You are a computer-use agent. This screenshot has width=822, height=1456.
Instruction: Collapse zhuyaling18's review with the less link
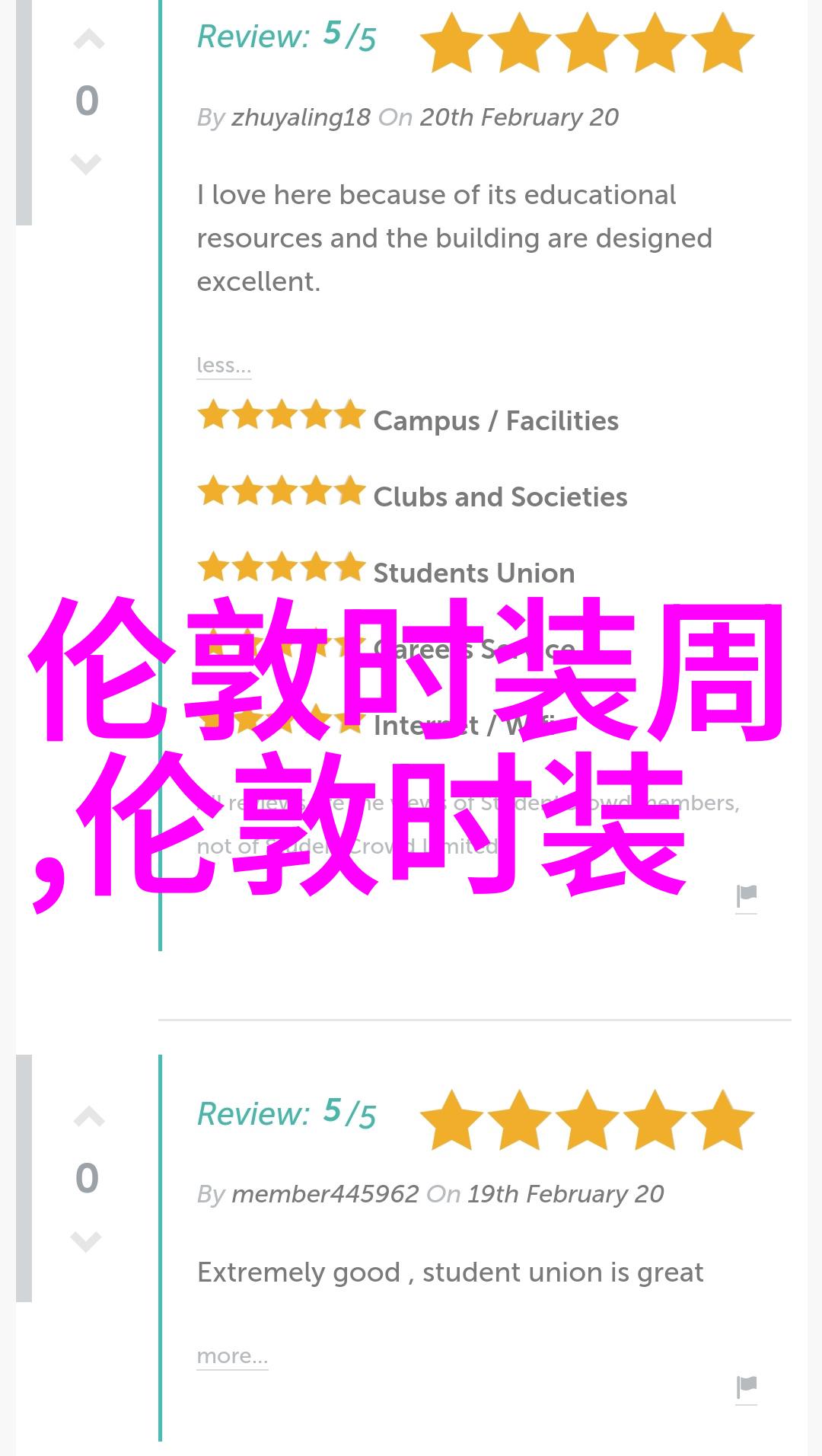click(x=223, y=366)
